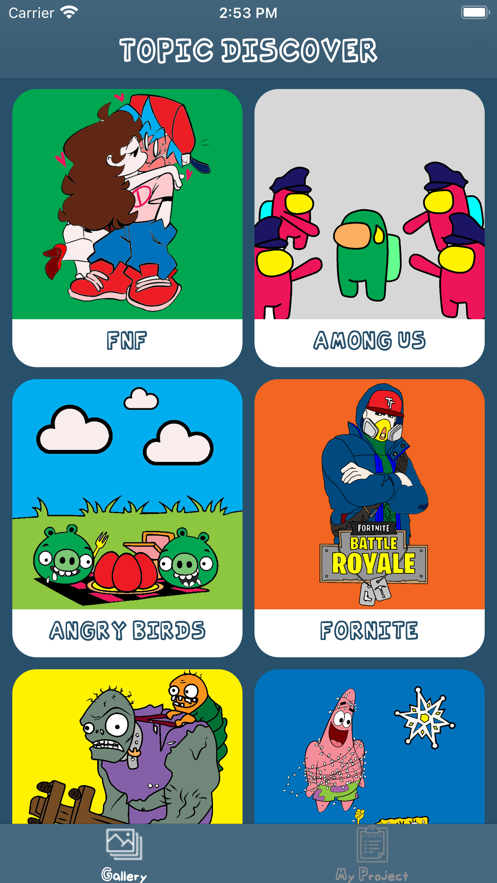
Task: Switch to the Gallery tab
Action: coord(124,854)
